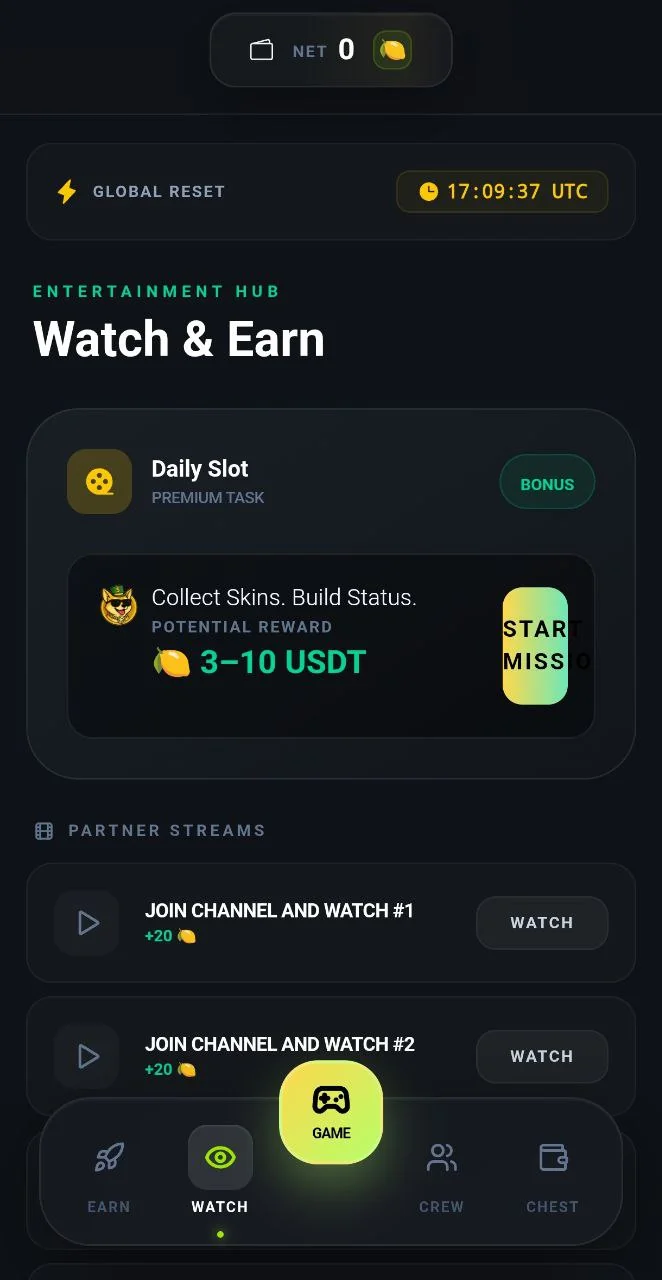Select the Watch tab

[x=220, y=1177]
